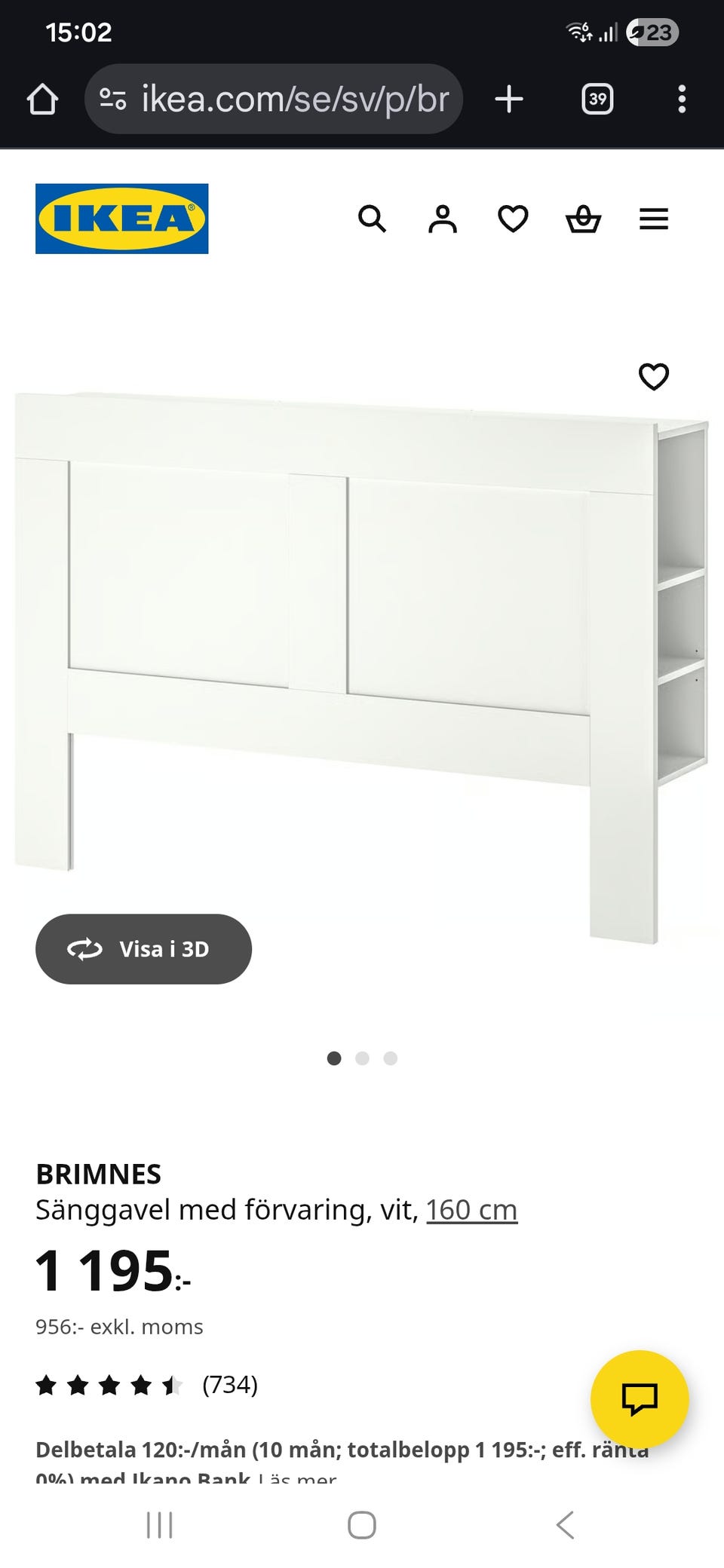Viewport: 724px width, 1568px height.
Task: Tap Visa i 3D button
Action: [x=143, y=949]
